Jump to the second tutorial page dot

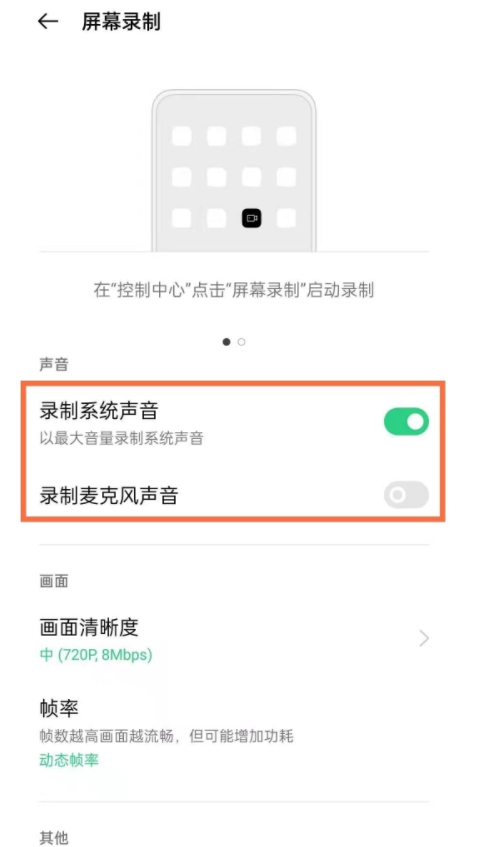coord(241,342)
